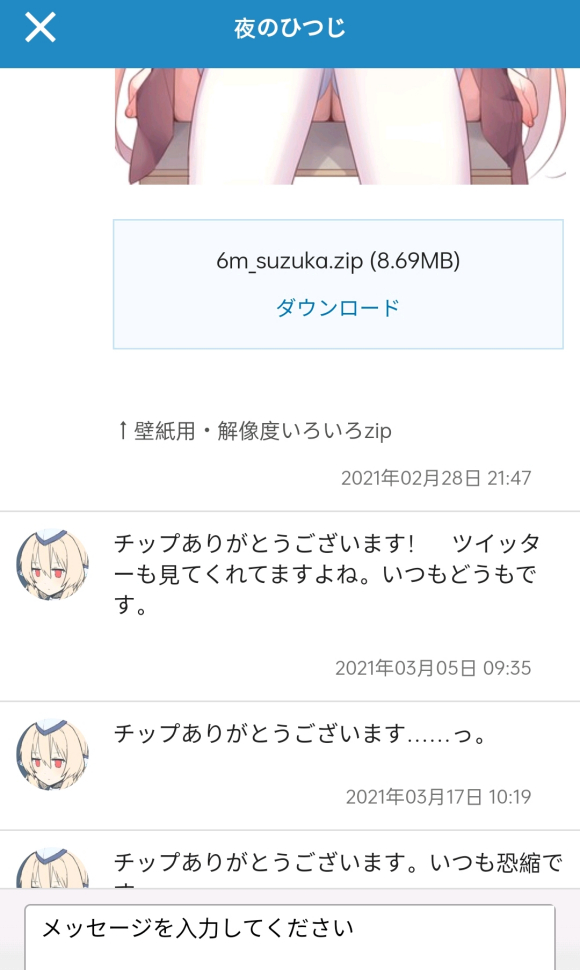Tap the message input field
580x970 pixels.
(x=290, y=937)
